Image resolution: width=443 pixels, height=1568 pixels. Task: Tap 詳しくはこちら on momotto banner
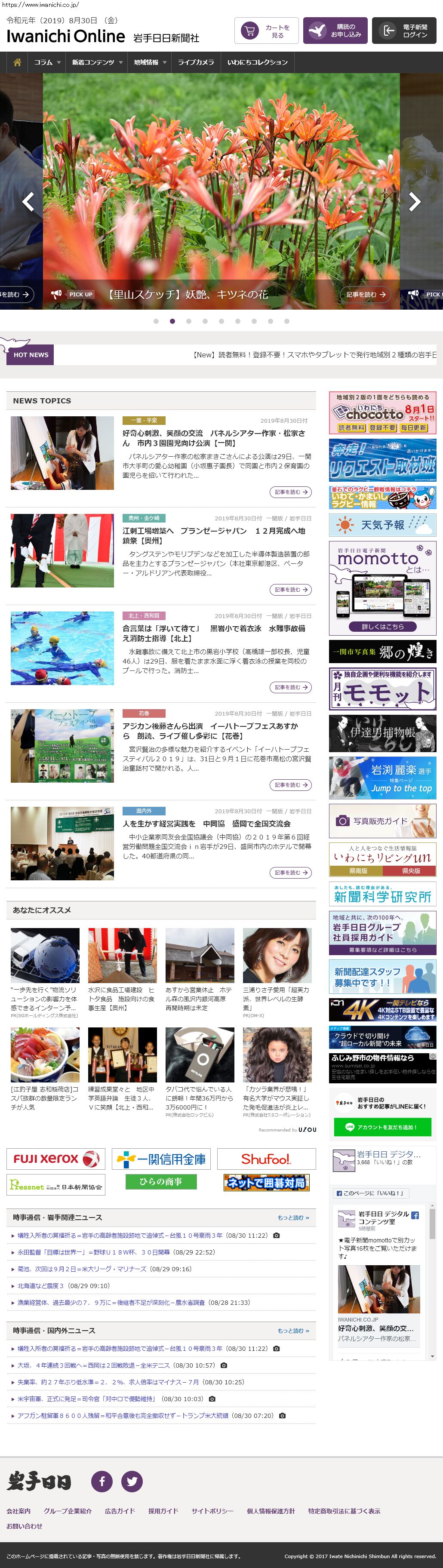point(382,626)
